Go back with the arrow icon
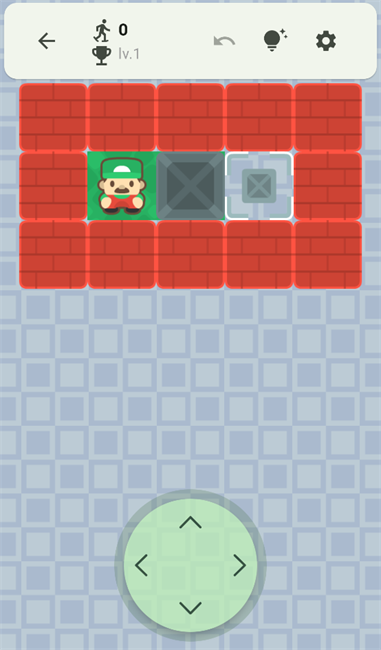 46,41
